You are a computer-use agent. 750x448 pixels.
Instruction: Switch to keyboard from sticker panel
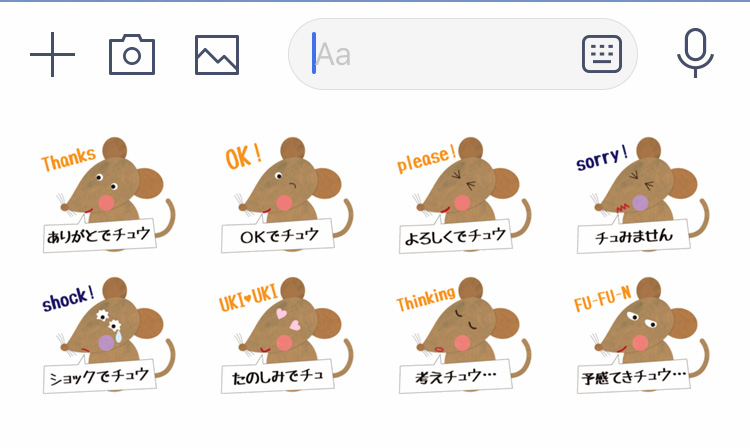tap(602, 54)
